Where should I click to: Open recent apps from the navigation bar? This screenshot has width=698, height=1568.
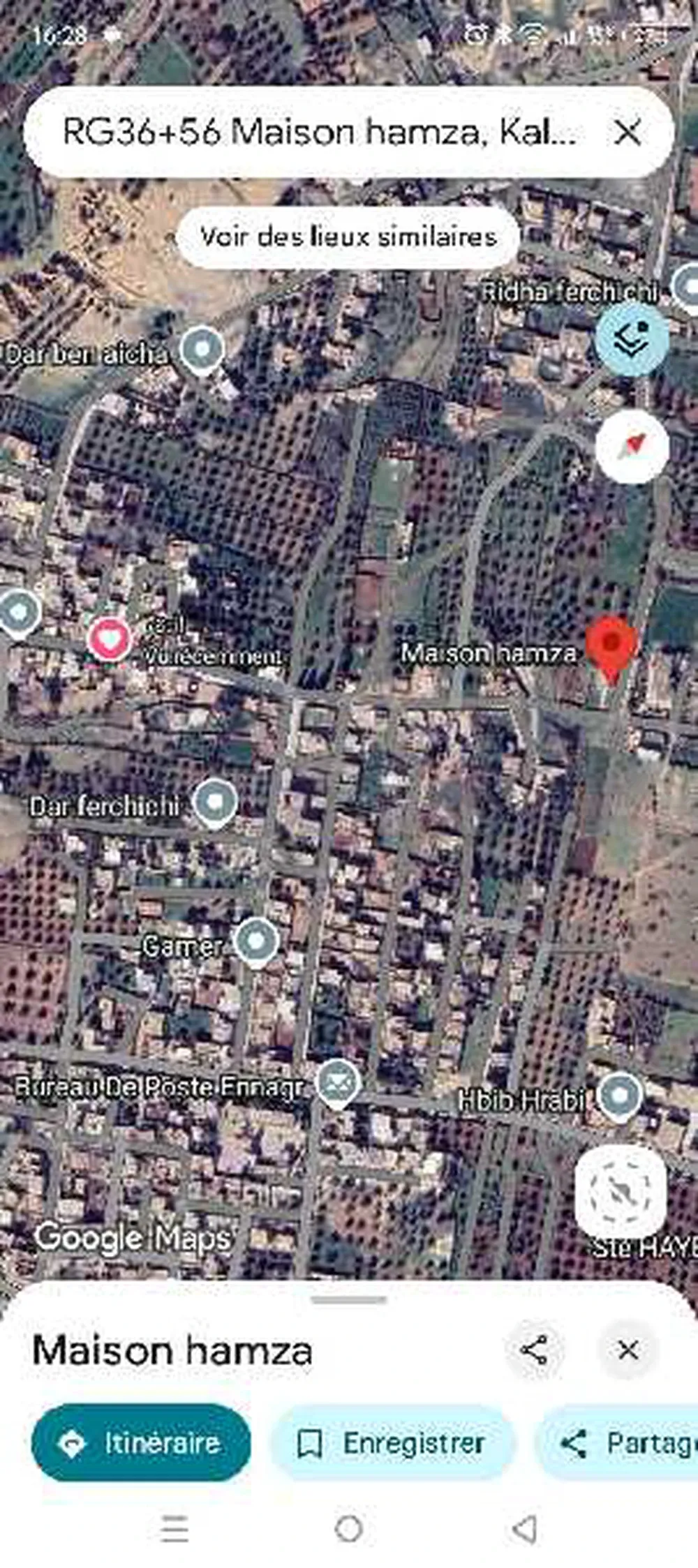[x=174, y=1529]
